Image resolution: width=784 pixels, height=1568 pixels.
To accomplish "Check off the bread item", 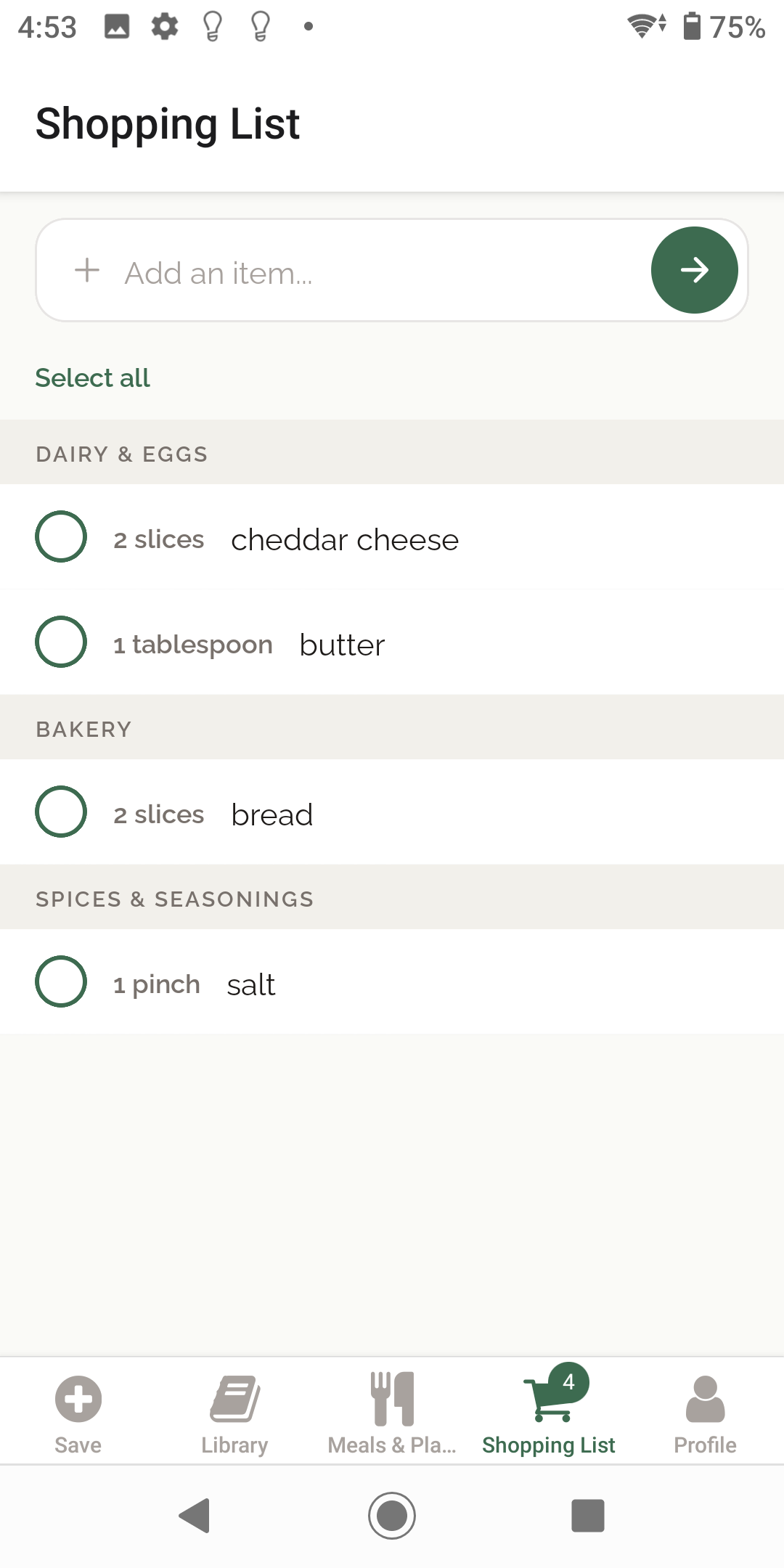I will (60, 812).
